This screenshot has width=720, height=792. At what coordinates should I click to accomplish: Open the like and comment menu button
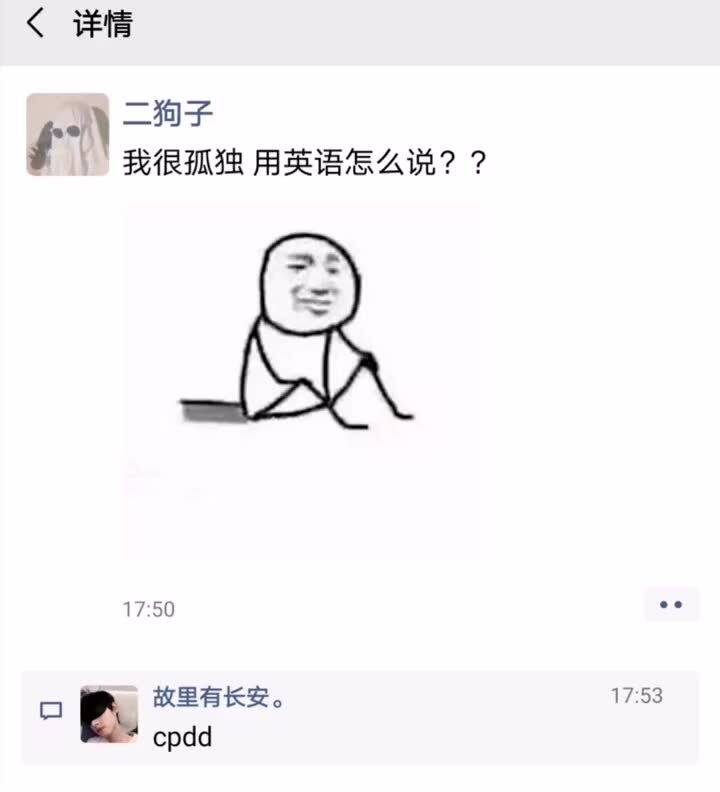671,604
